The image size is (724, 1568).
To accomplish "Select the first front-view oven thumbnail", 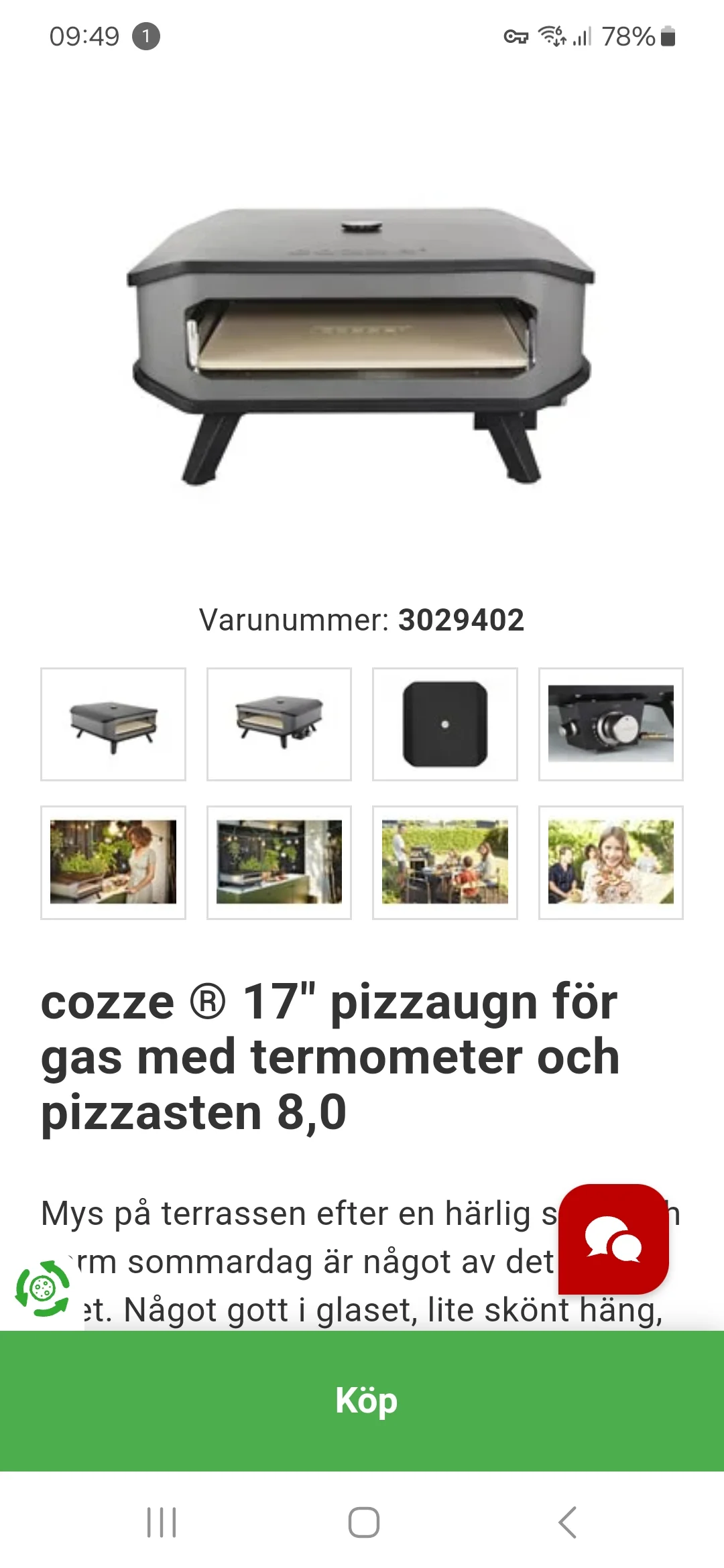I will tap(113, 724).
